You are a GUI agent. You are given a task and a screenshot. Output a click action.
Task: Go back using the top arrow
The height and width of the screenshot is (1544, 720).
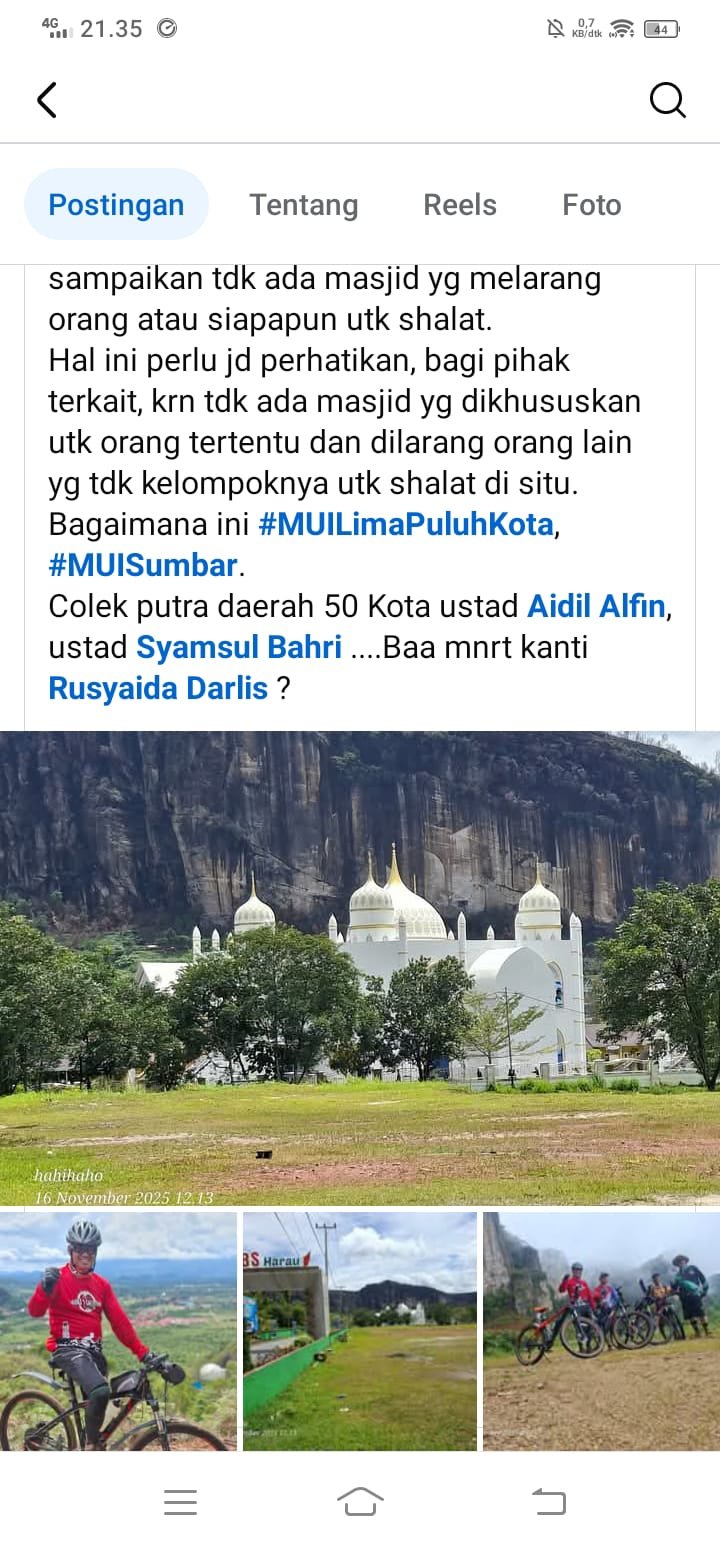[x=47, y=100]
